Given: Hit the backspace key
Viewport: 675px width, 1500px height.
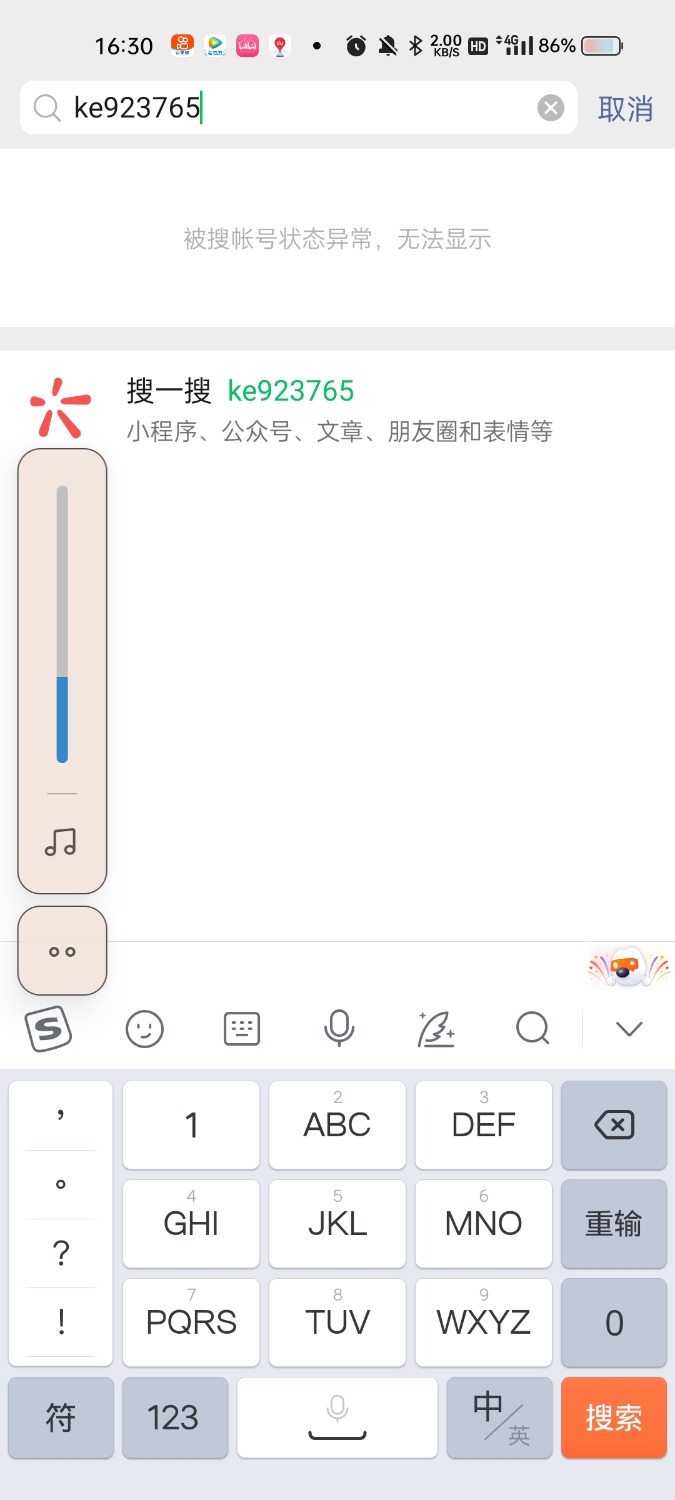Looking at the screenshot, I should tap(613, 1126).
